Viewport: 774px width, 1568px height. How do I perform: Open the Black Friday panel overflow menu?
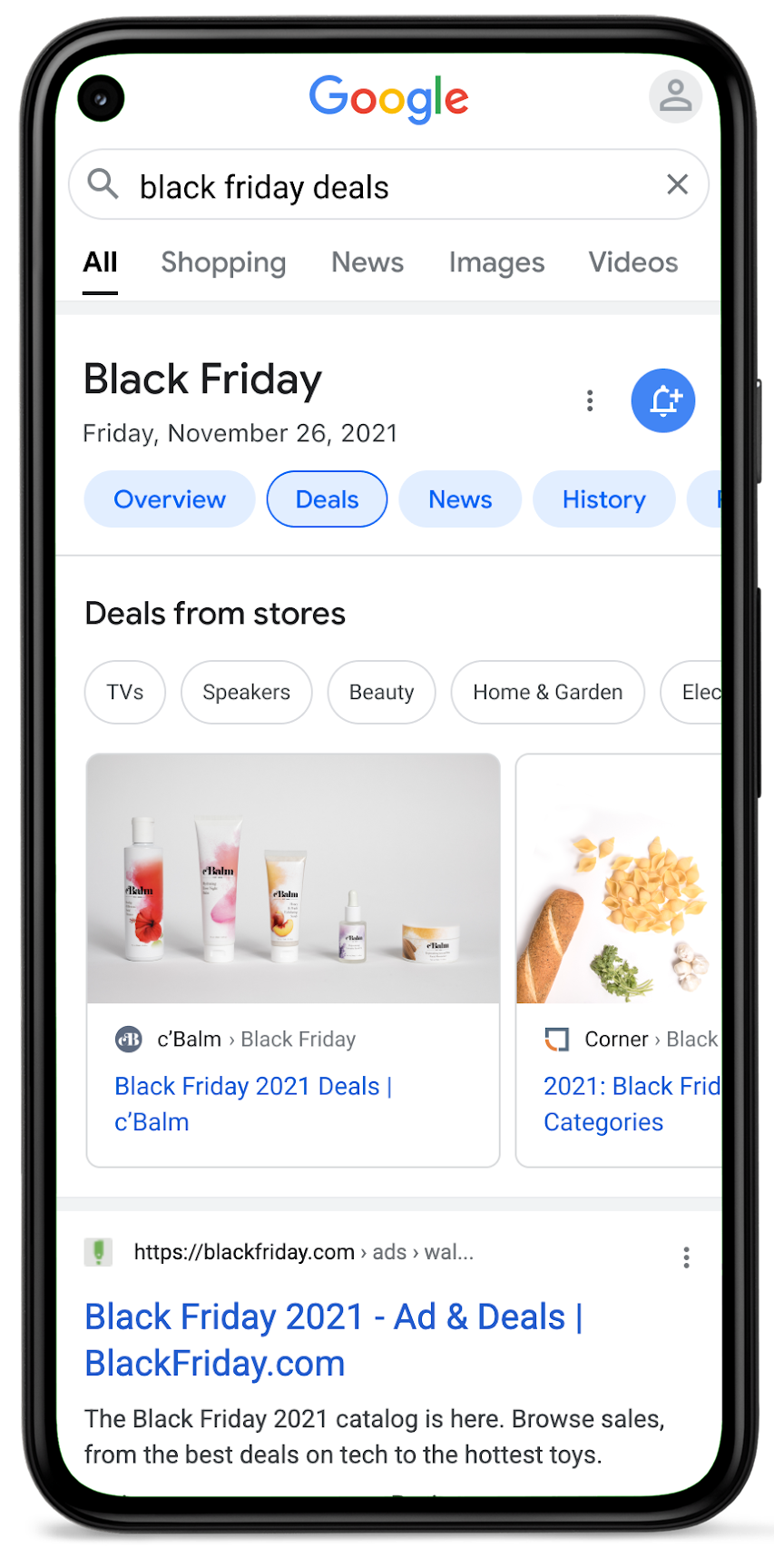pyautogui.click(x=590, y=400)
